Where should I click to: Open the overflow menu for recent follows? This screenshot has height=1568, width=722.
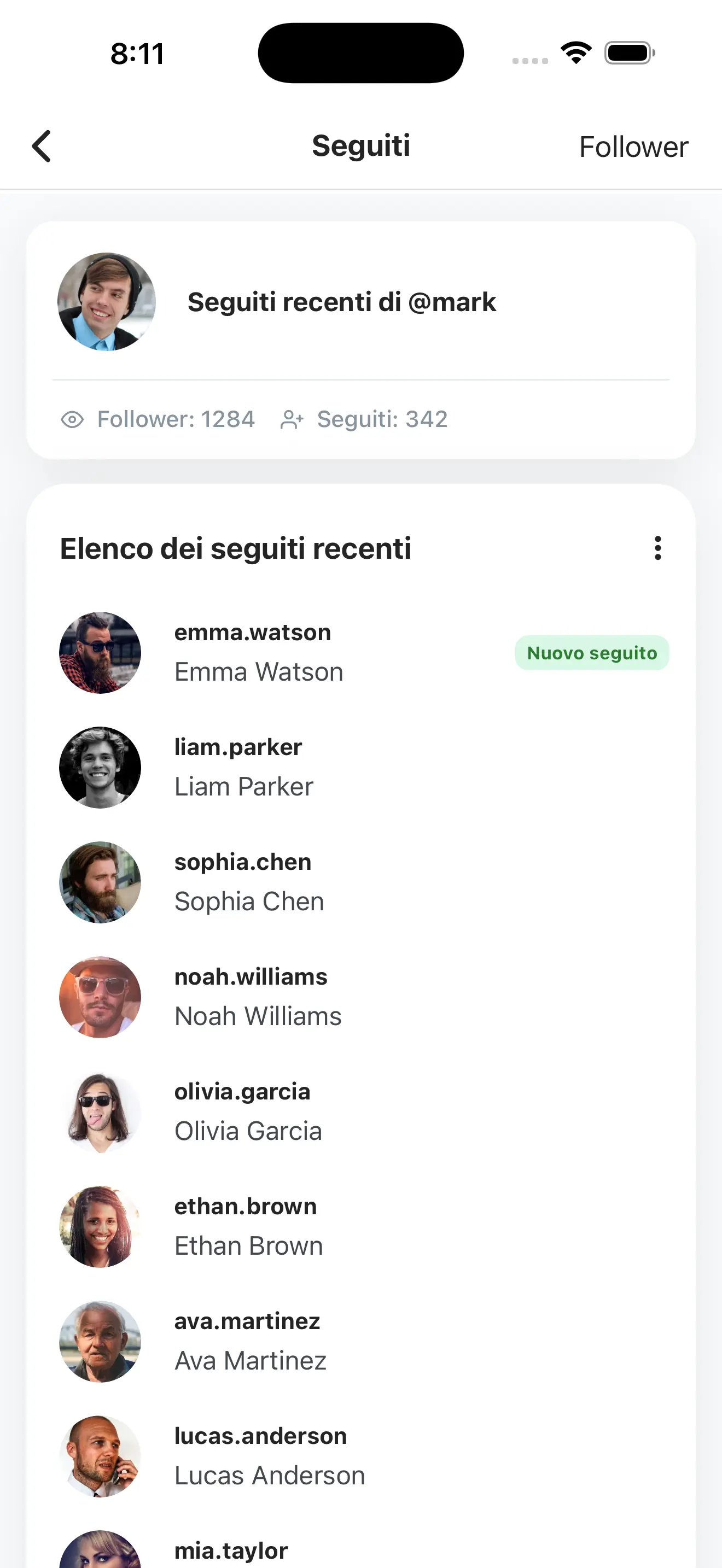[x=657, y=548]
